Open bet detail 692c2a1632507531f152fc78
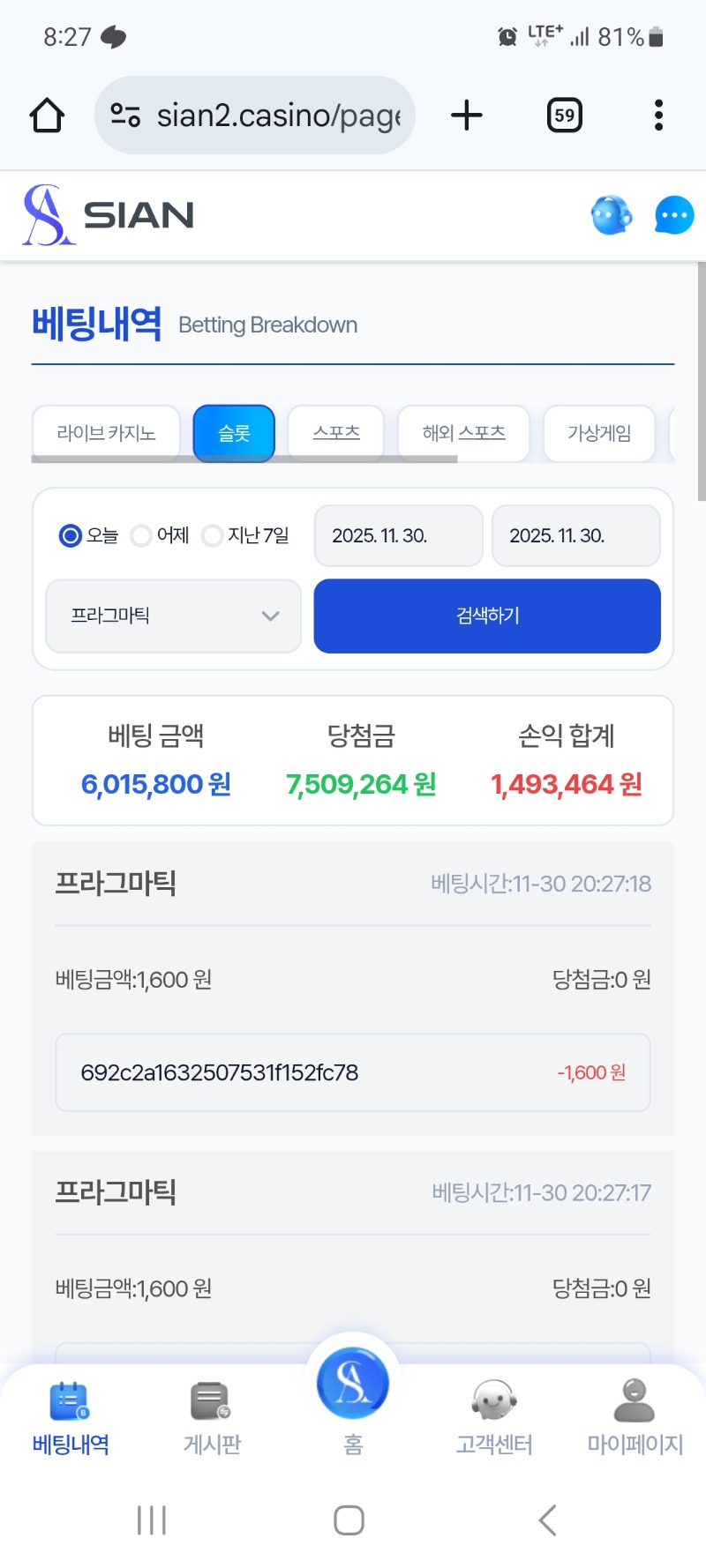 coord(352,1073)
